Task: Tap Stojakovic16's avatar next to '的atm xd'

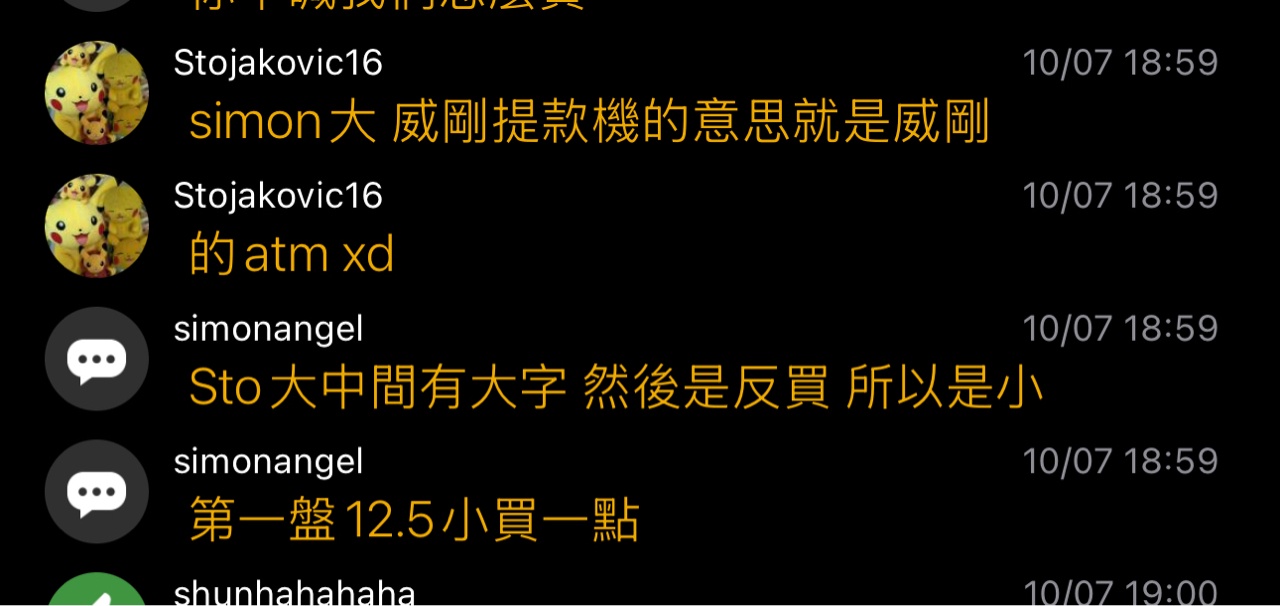Action: [x=97, y=226]
